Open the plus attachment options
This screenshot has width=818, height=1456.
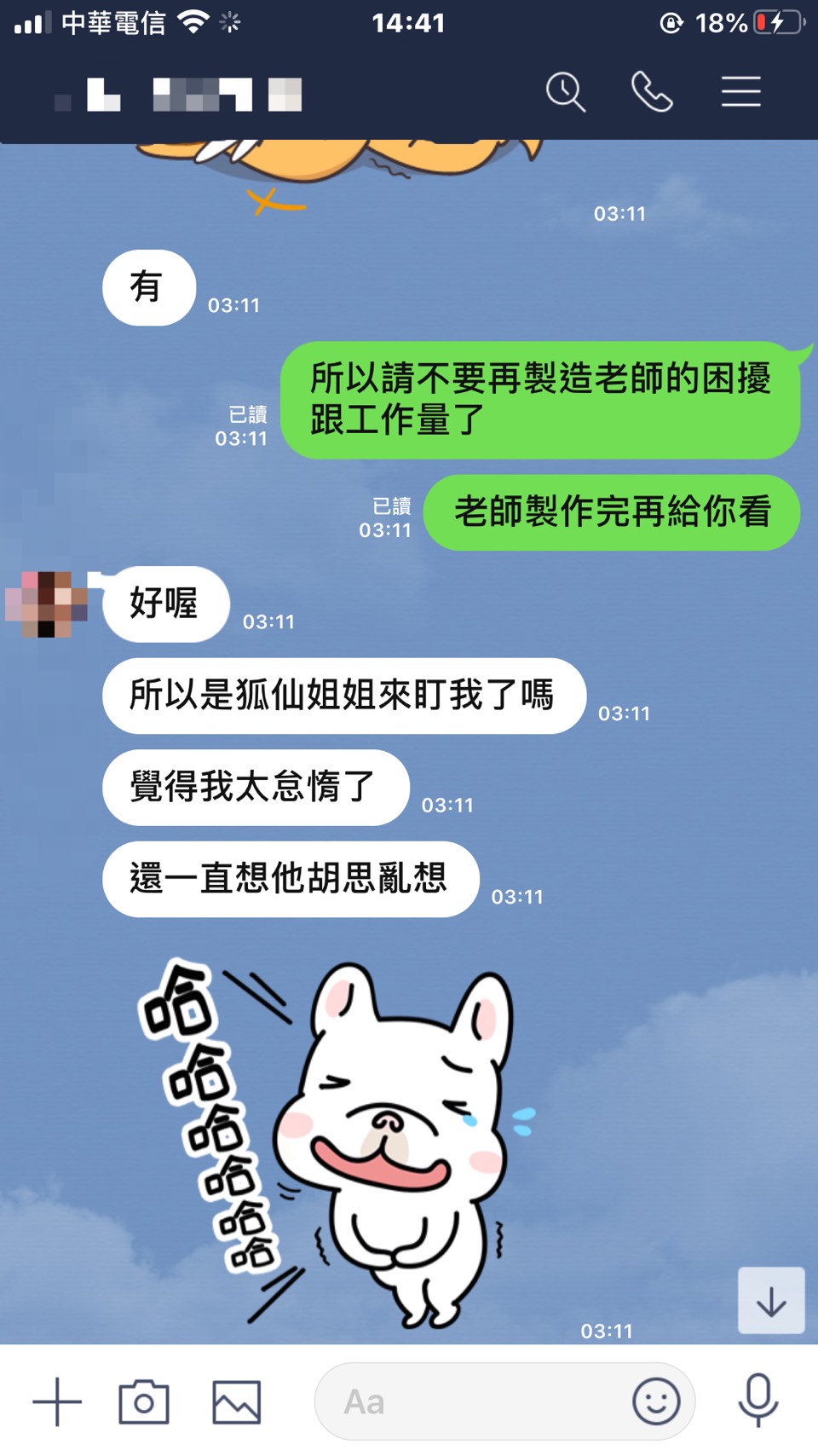coord(57,1401)
